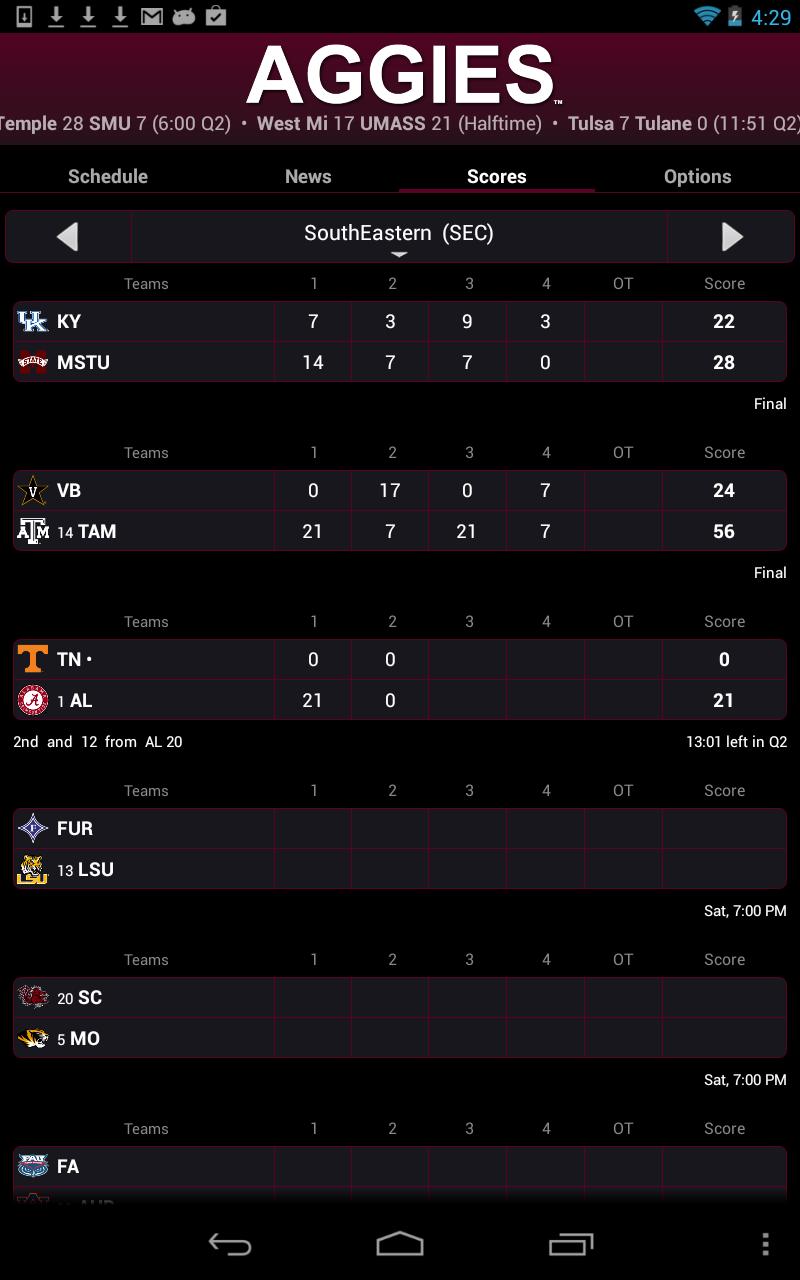Open the SouthEastern (SEC) conference dropdown
Image resolution: width=800 pixels, height=1280 pixels.
point(399,237)
